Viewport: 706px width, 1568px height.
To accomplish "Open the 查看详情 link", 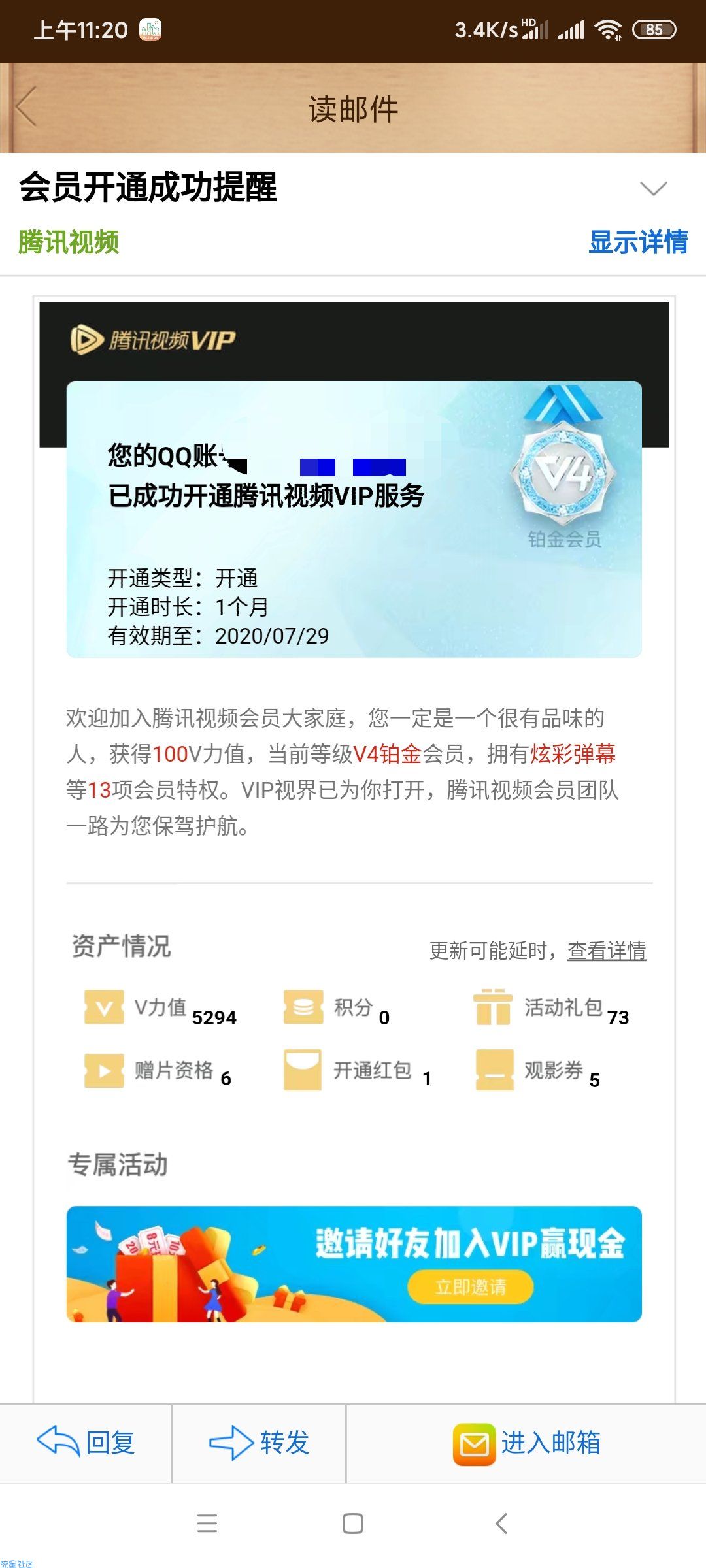I will pyautogui.click(x=607, y=951).
